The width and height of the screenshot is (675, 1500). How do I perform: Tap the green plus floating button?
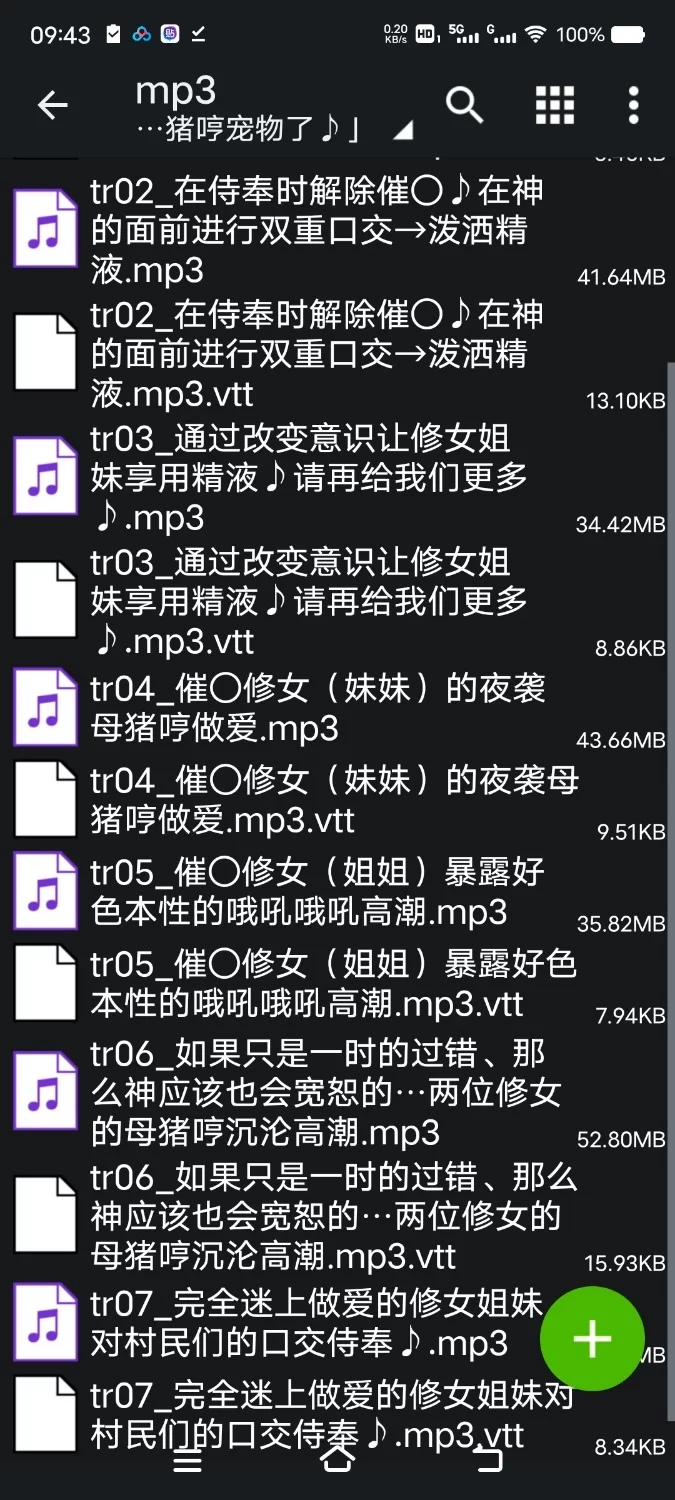pyautogui.click(x=592, y=1339)
